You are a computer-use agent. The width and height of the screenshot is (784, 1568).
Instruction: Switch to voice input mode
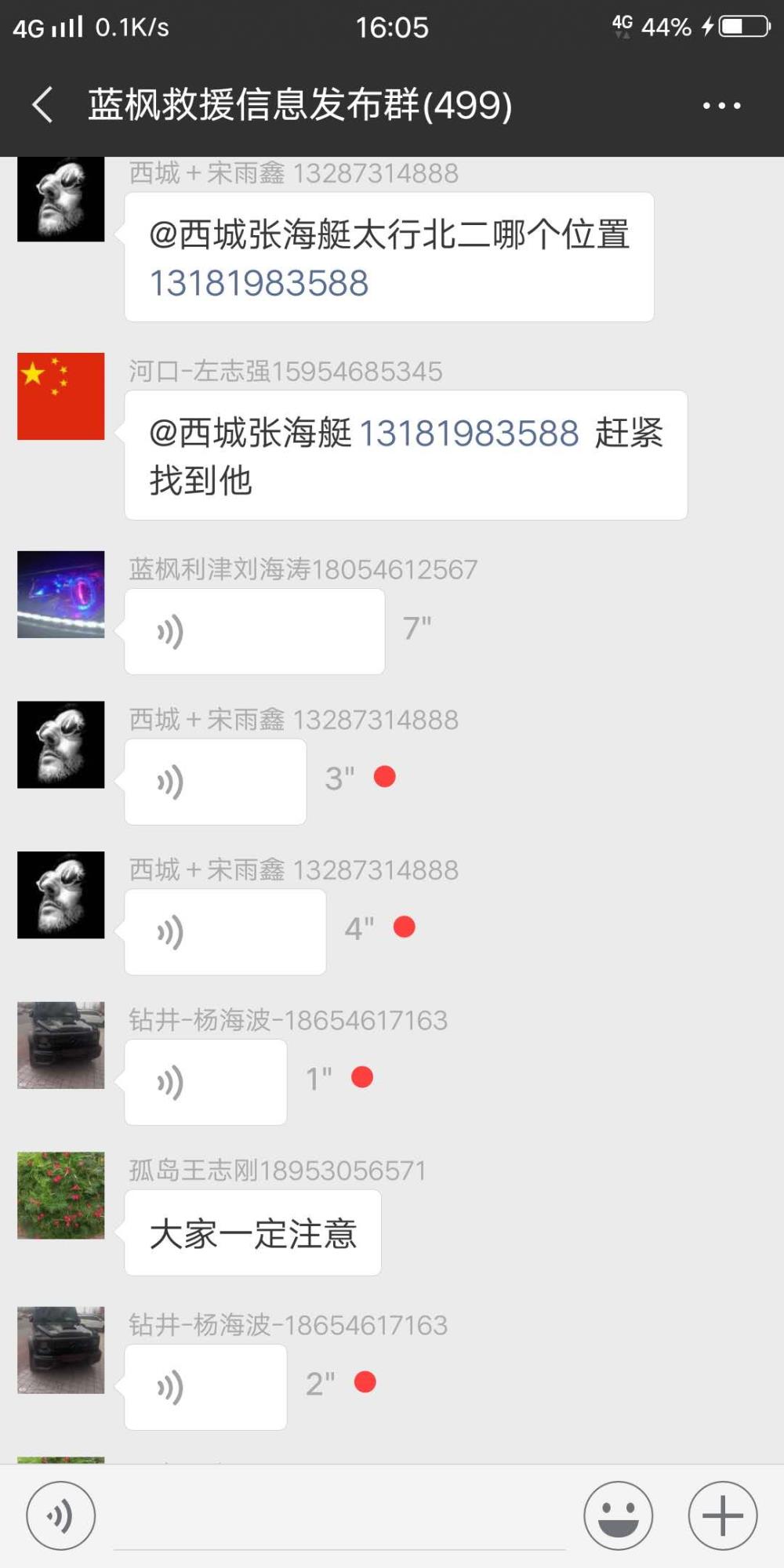click(x=61, y=1515)
